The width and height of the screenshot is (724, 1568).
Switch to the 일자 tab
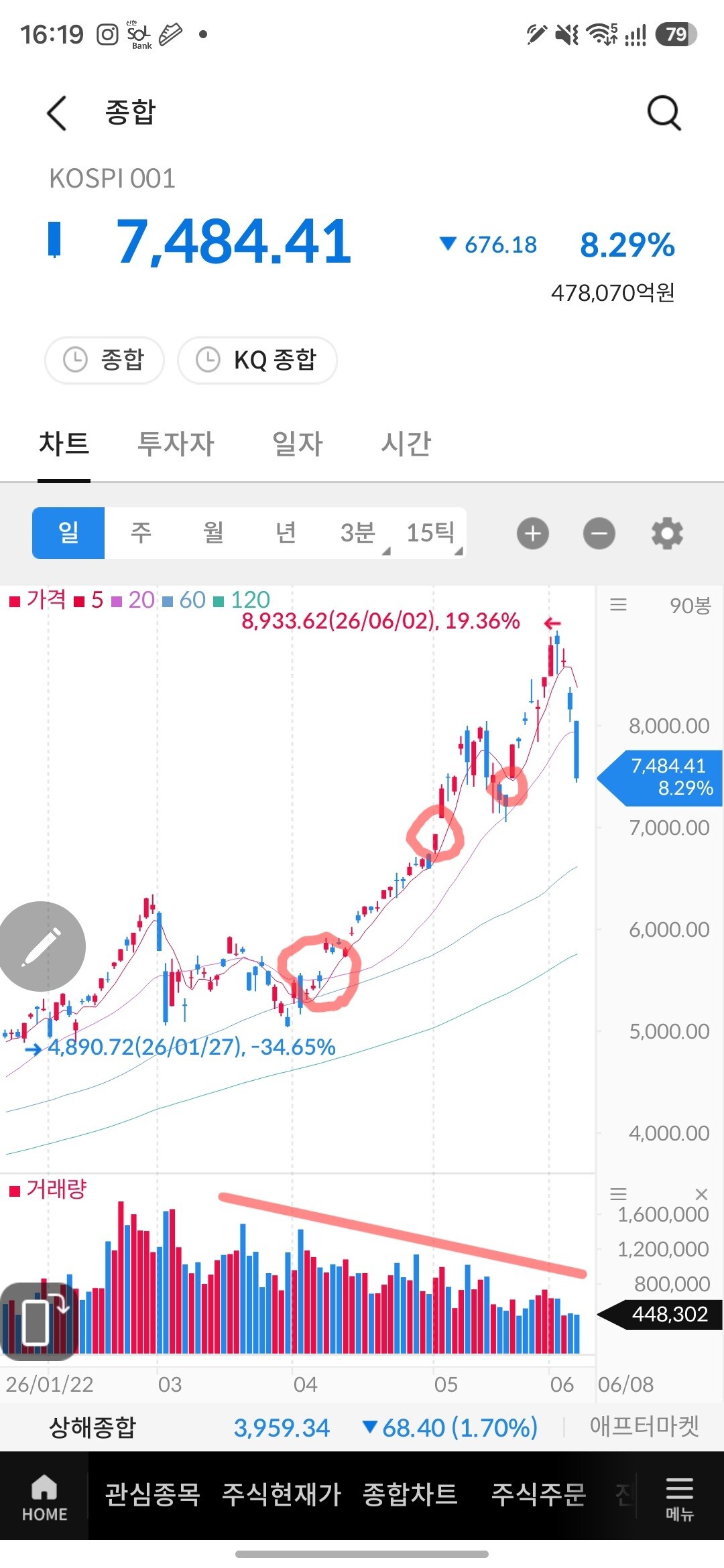coord(298,444)
